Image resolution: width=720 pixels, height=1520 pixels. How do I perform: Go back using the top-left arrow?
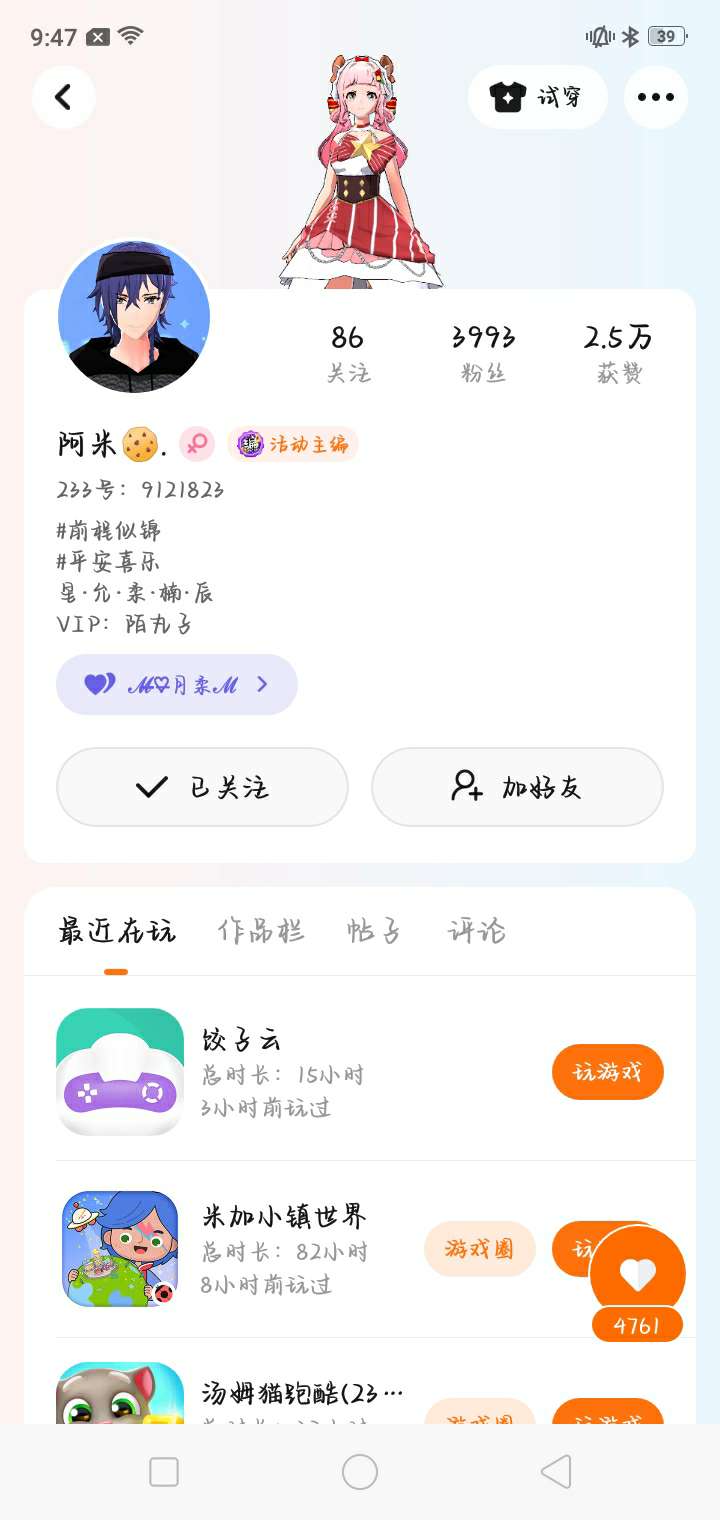(x=64, y=97)
